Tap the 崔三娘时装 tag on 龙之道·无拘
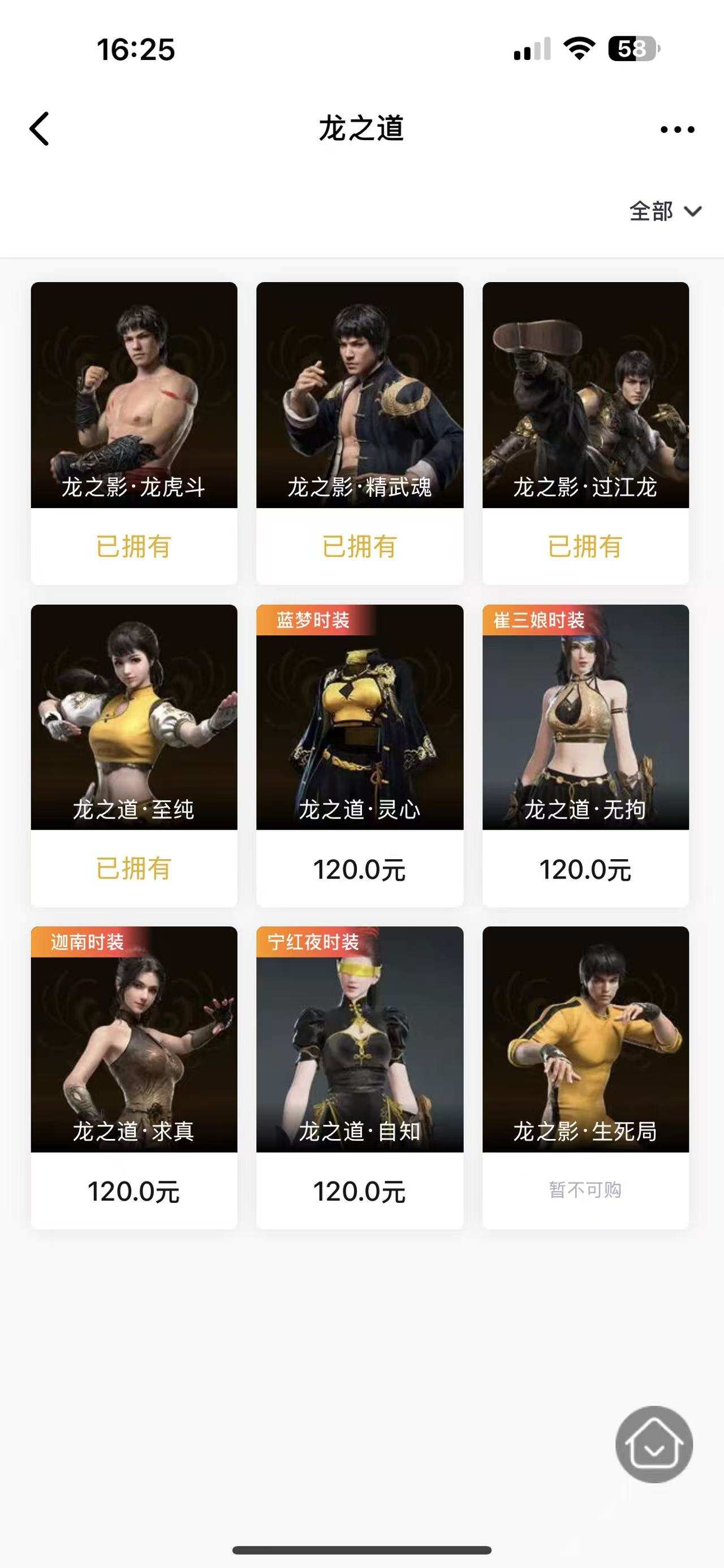The width and height of the screenshot is (724, 1568). (540, 619)
